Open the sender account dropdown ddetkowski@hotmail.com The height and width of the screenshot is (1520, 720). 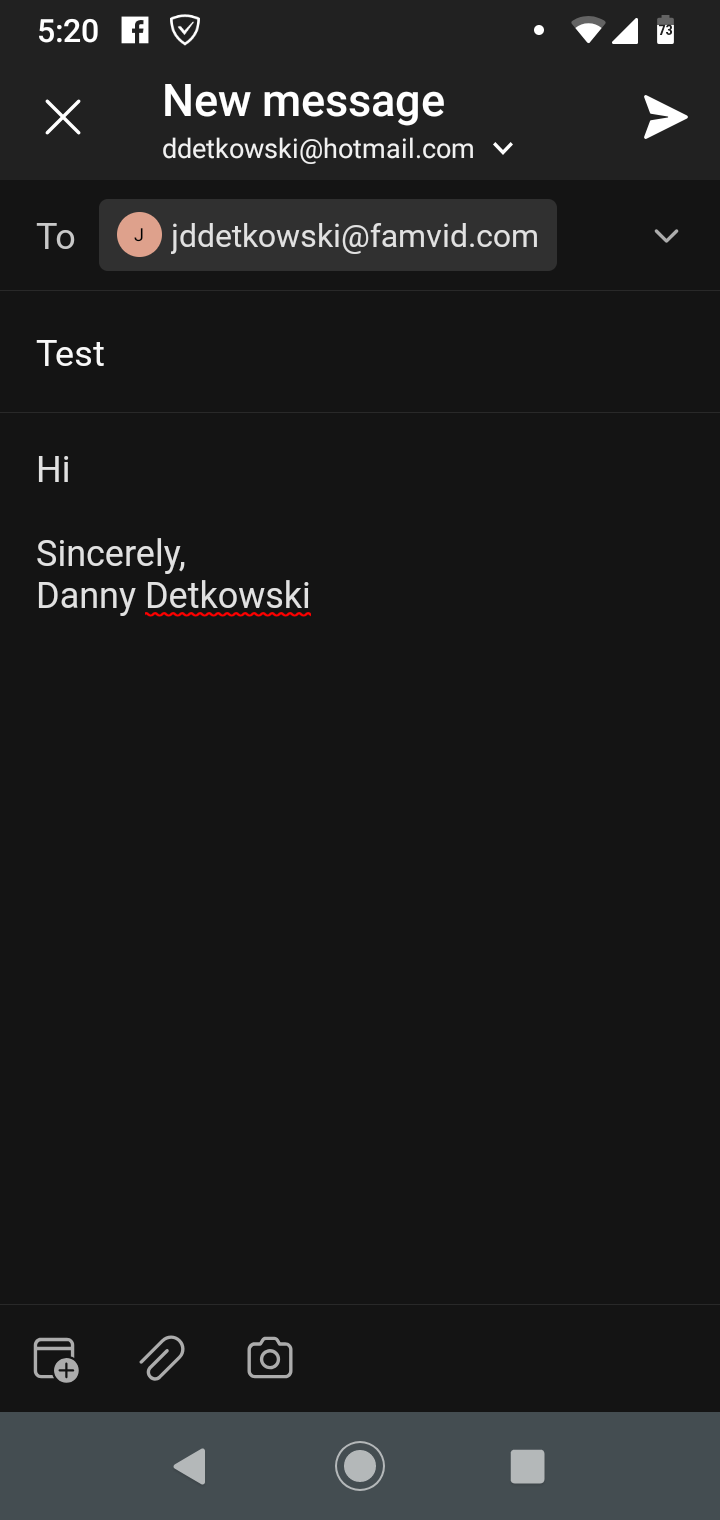(338, 149)
